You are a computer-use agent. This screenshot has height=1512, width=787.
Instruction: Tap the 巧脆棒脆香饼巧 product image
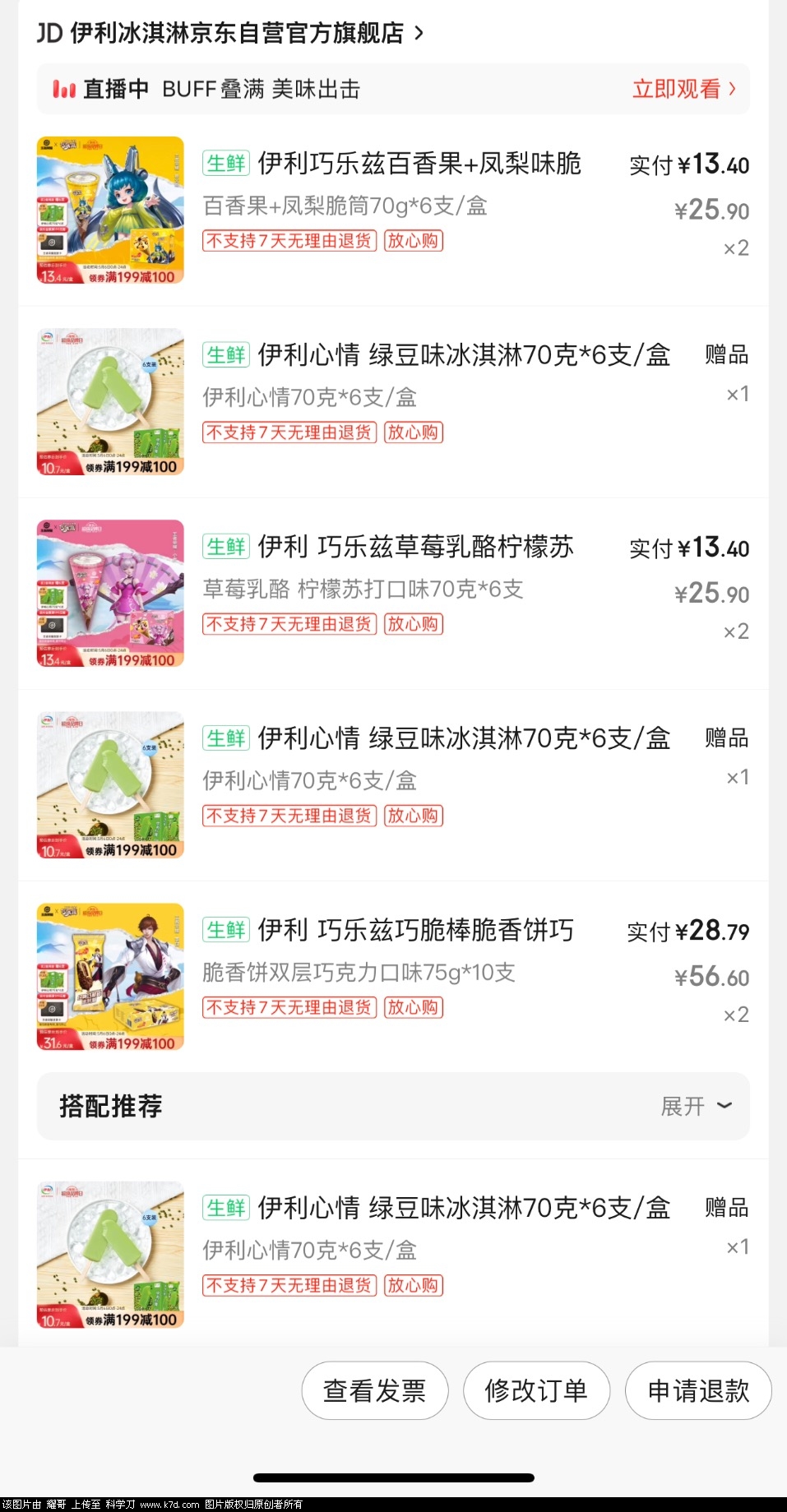point(110,976)
